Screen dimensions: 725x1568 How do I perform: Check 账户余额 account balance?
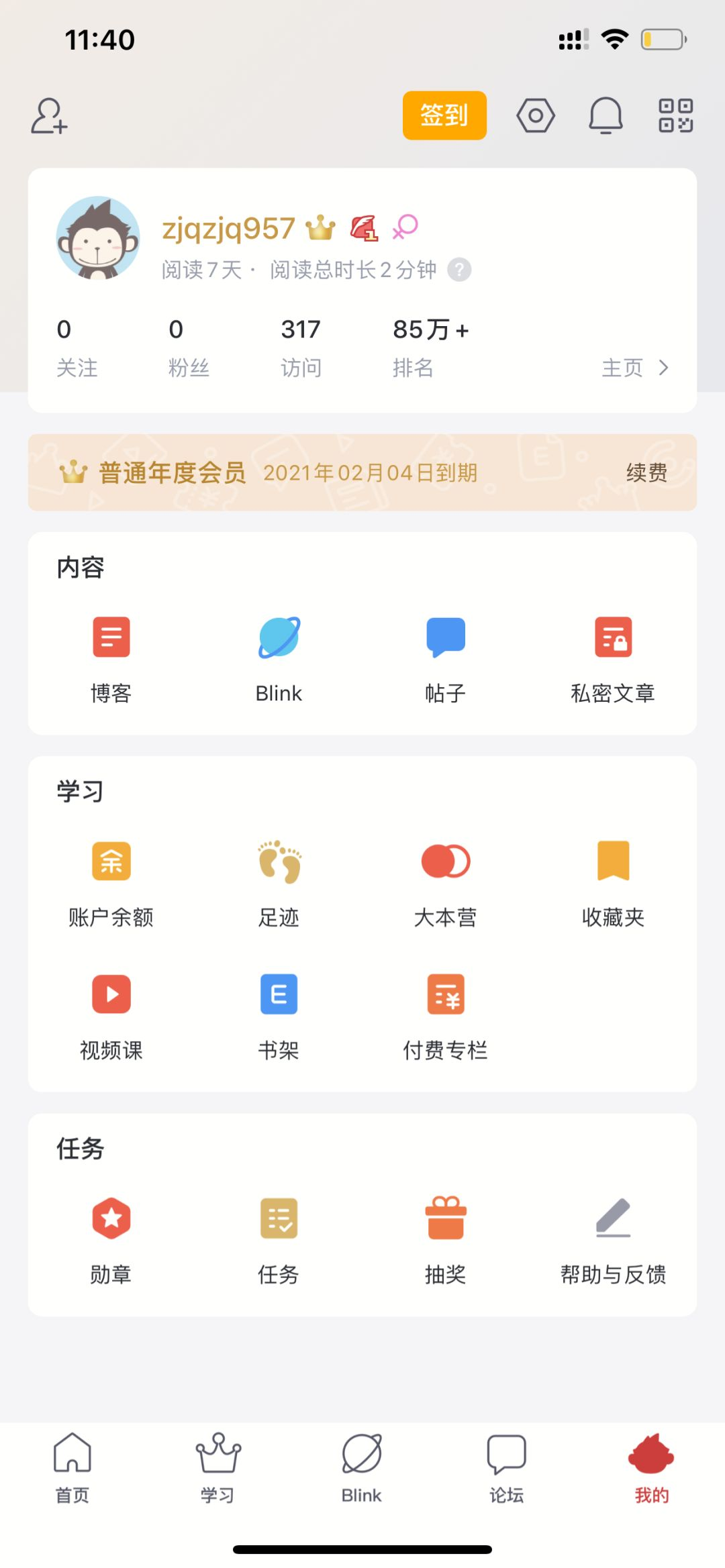(x=111, y=882)
